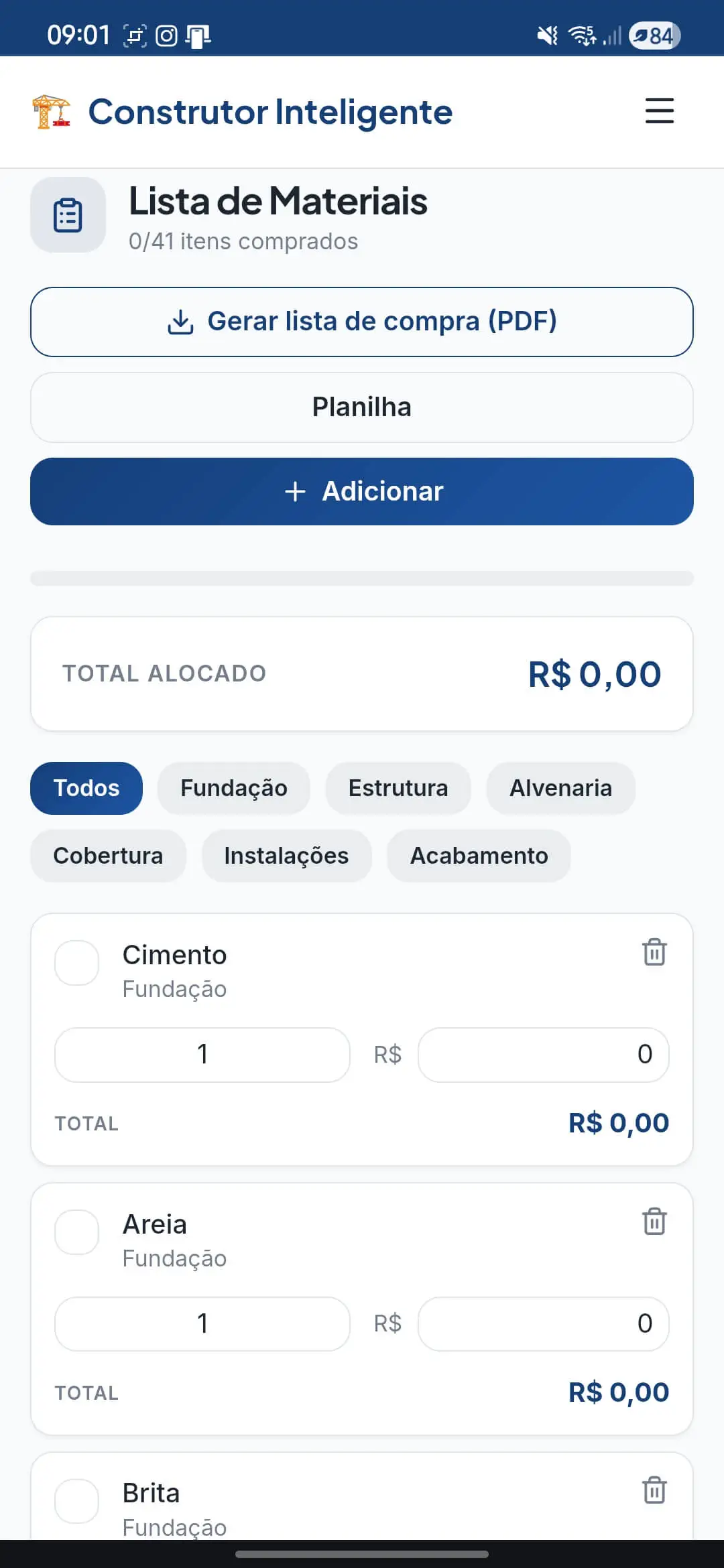Click the progress bar below Adicionar

click(x=362, y=576)
